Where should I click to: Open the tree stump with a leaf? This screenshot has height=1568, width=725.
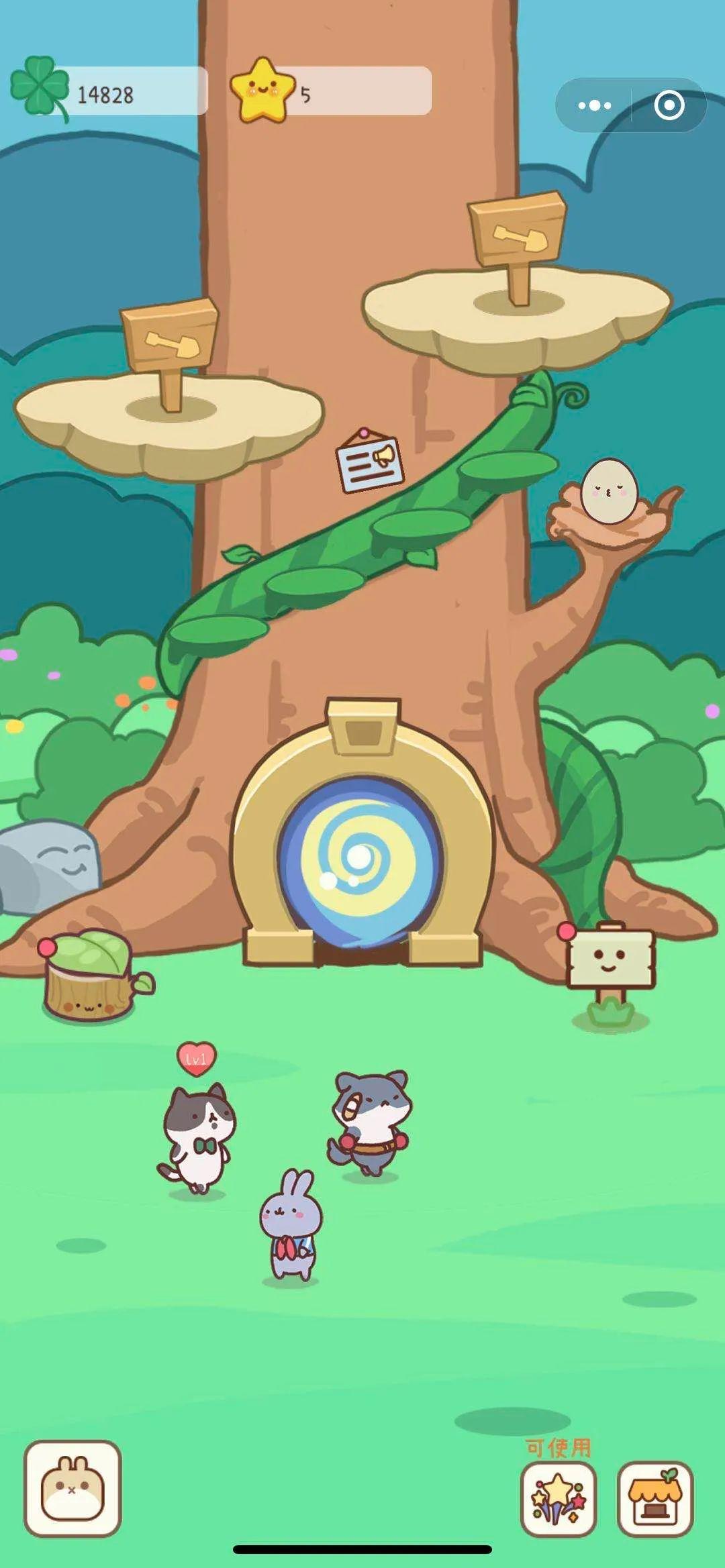pos(89,976)
